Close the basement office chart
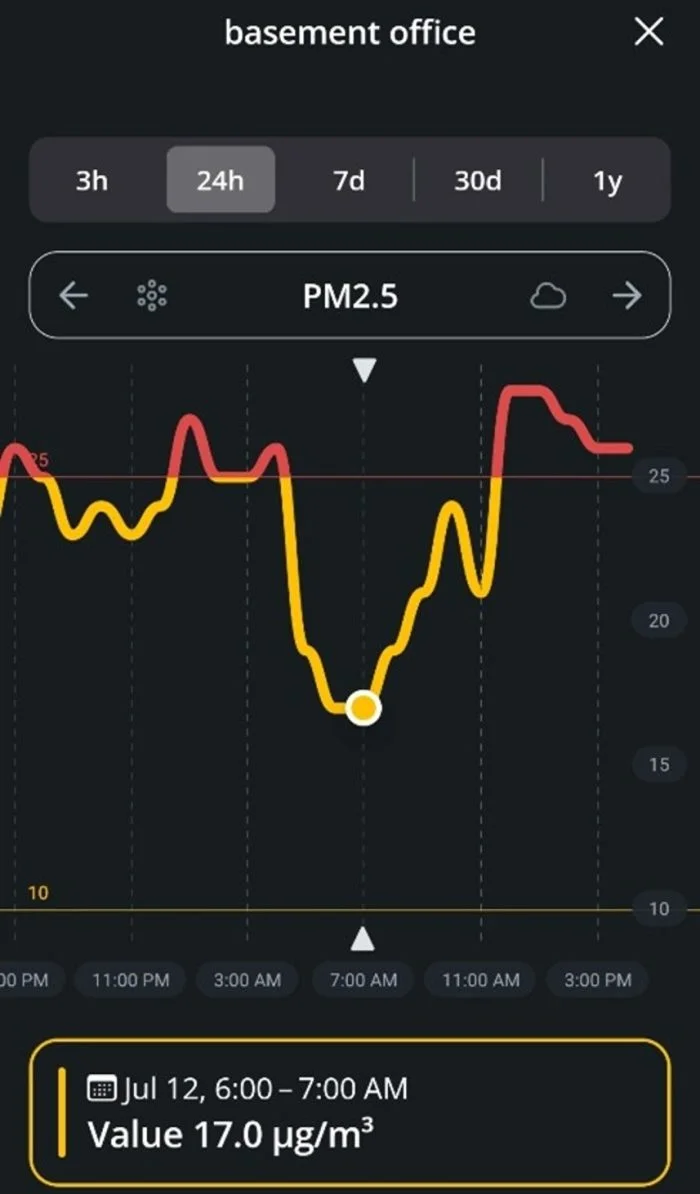The image size is (700, 1194). pos(648,33)
